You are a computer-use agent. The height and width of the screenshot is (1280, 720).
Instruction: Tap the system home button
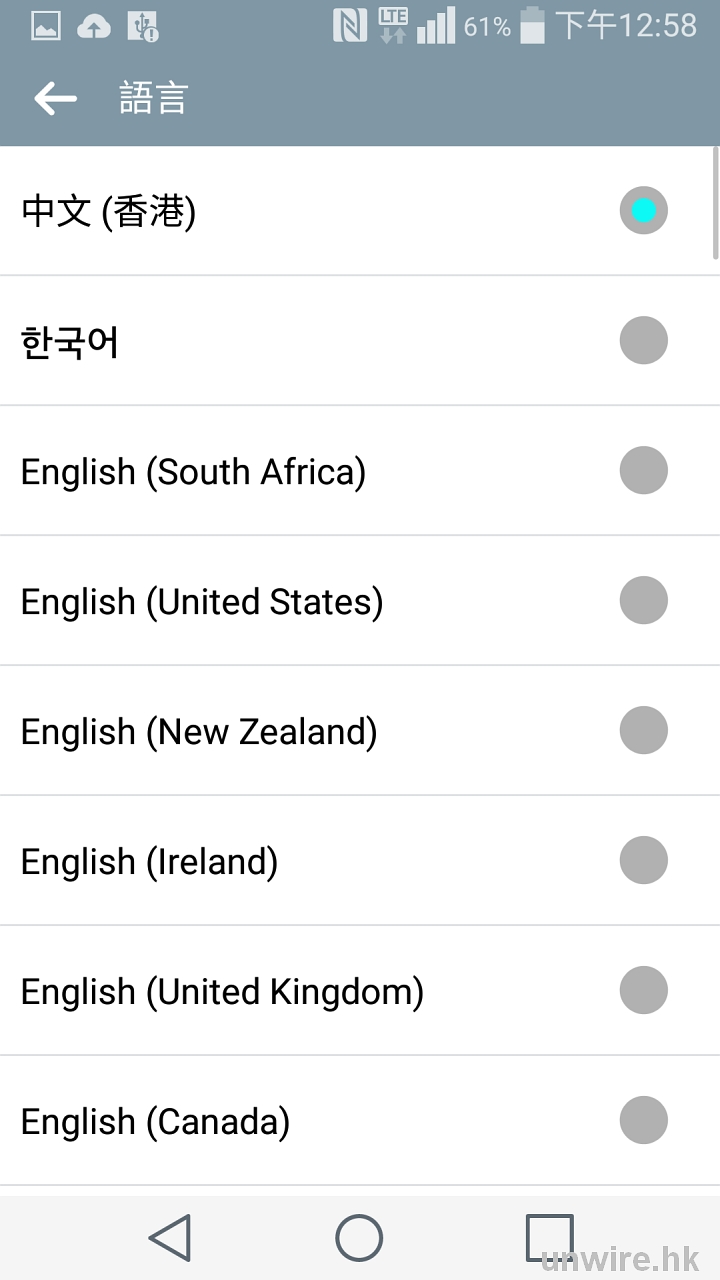359,1238
